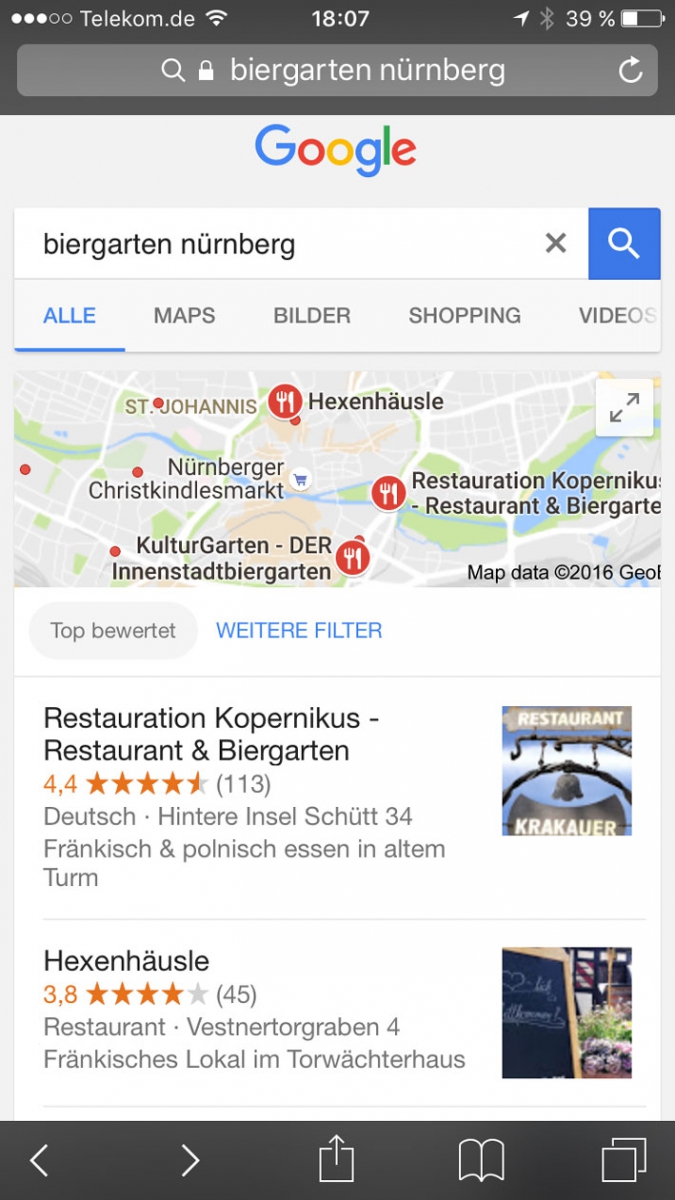
Task: Go back in Safari
Action: (x=39, y=1160)
